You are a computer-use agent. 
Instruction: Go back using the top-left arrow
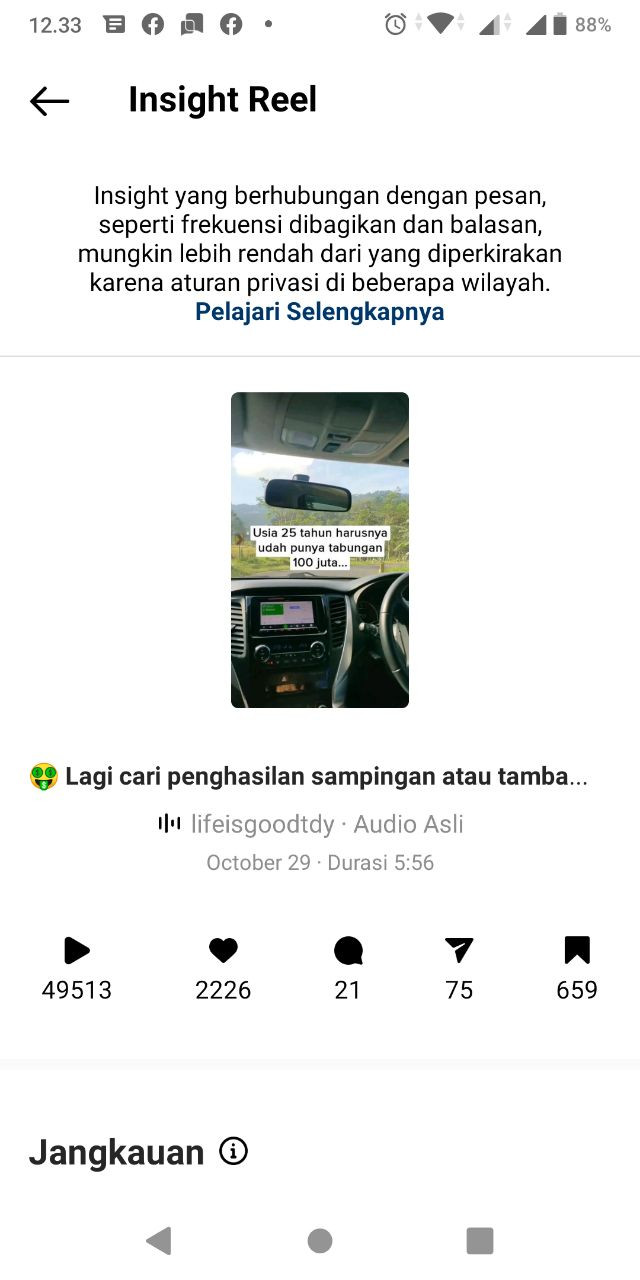(49, 100)
